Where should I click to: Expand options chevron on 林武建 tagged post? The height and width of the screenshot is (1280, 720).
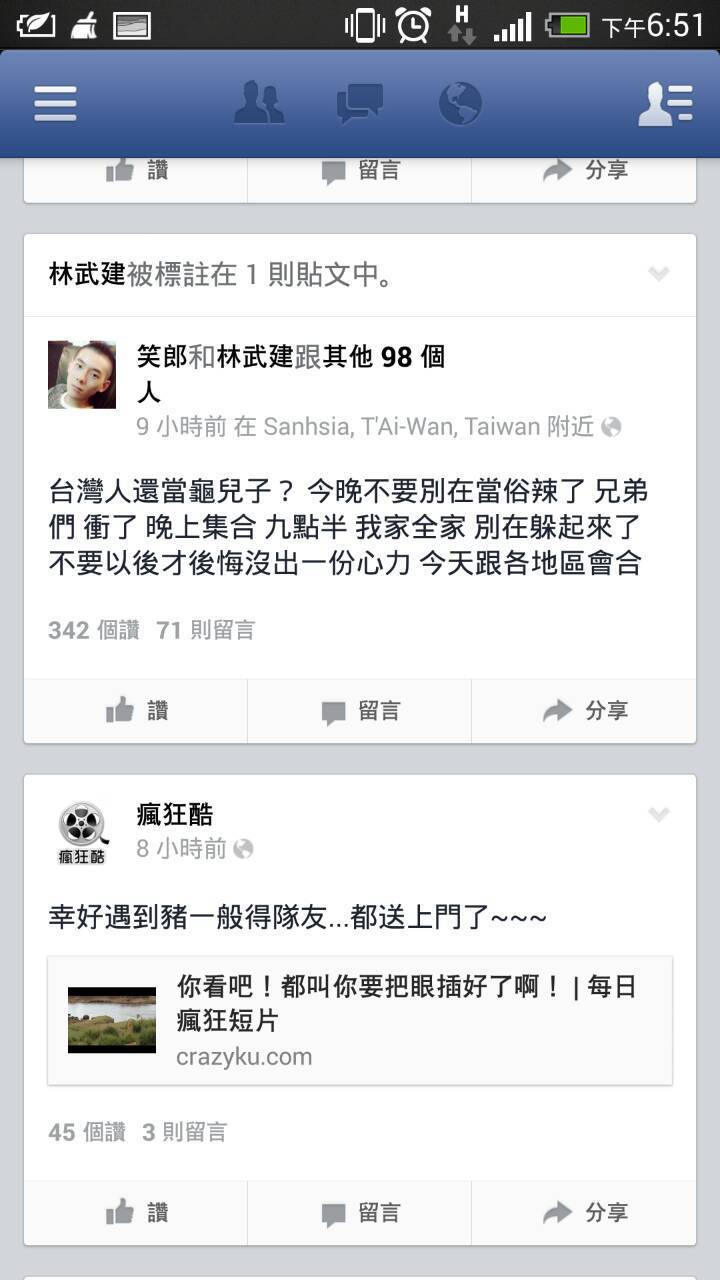point(658,274)
